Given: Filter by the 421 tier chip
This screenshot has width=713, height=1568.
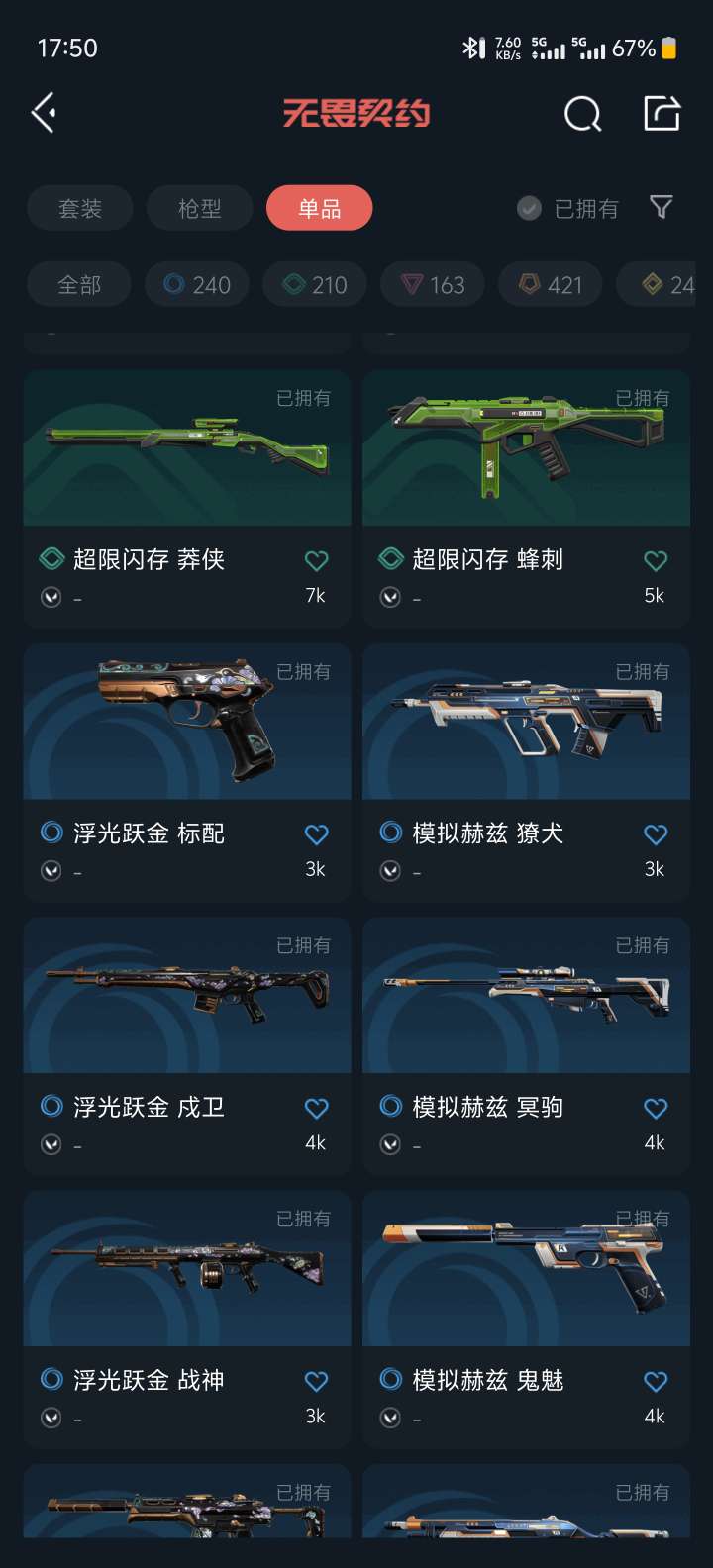Looking at the screenshot, I should pyautogui.click(x=551, y=285).
